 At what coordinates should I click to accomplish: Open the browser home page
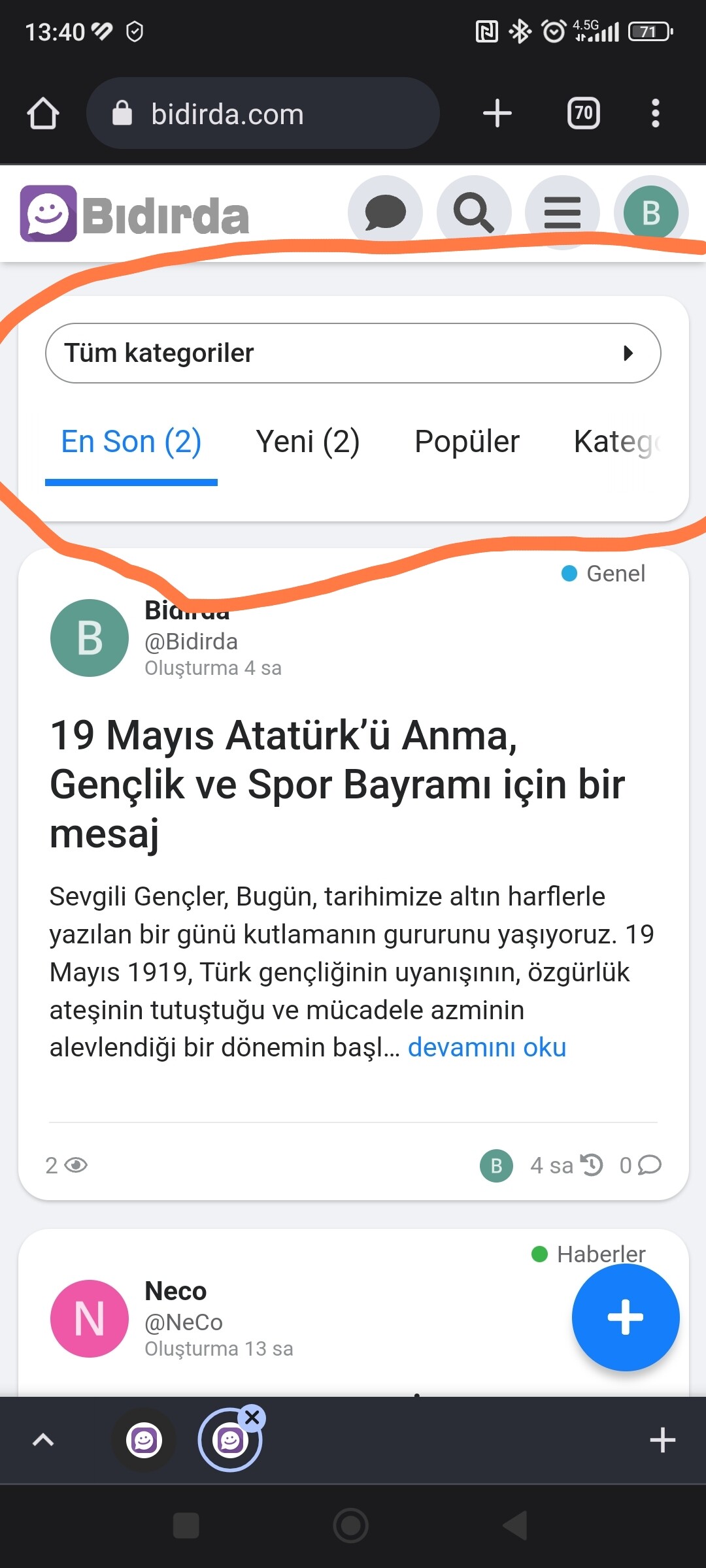coord(43,114)
